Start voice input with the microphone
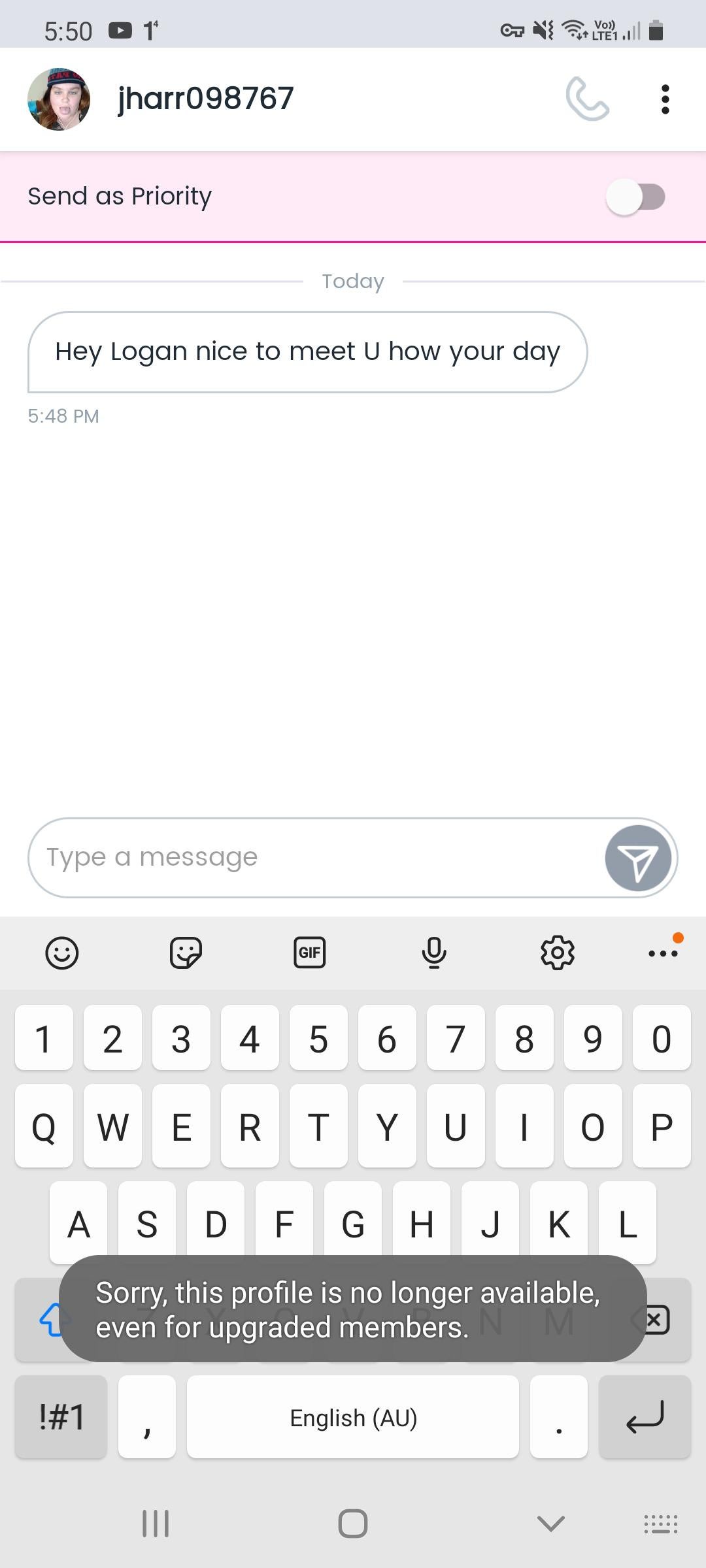The width and height of the screenshot is (706, 1568). tap(433, 953)
